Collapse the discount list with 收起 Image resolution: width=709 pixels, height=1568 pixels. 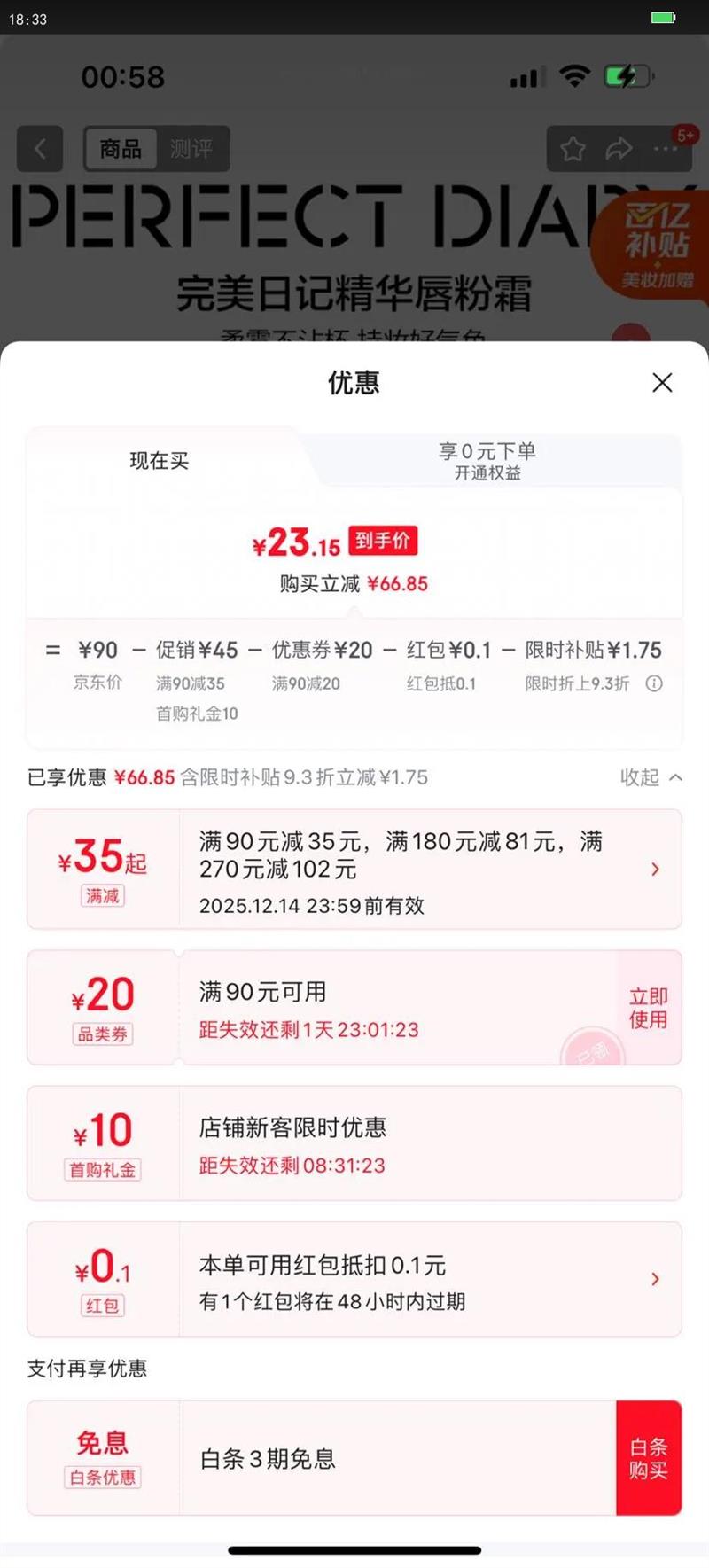[x=651, y=777]
